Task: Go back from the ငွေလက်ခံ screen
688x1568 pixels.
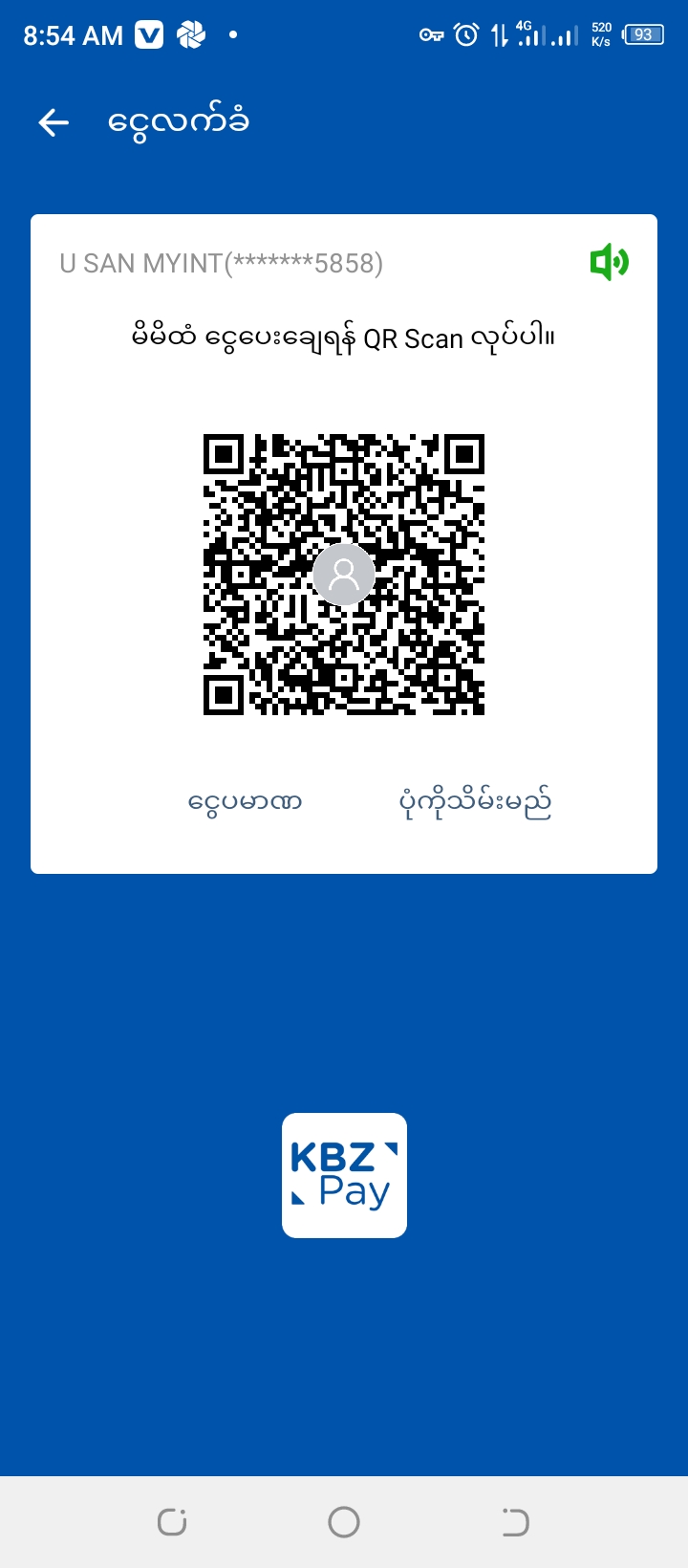Action: tap(54, 122)
